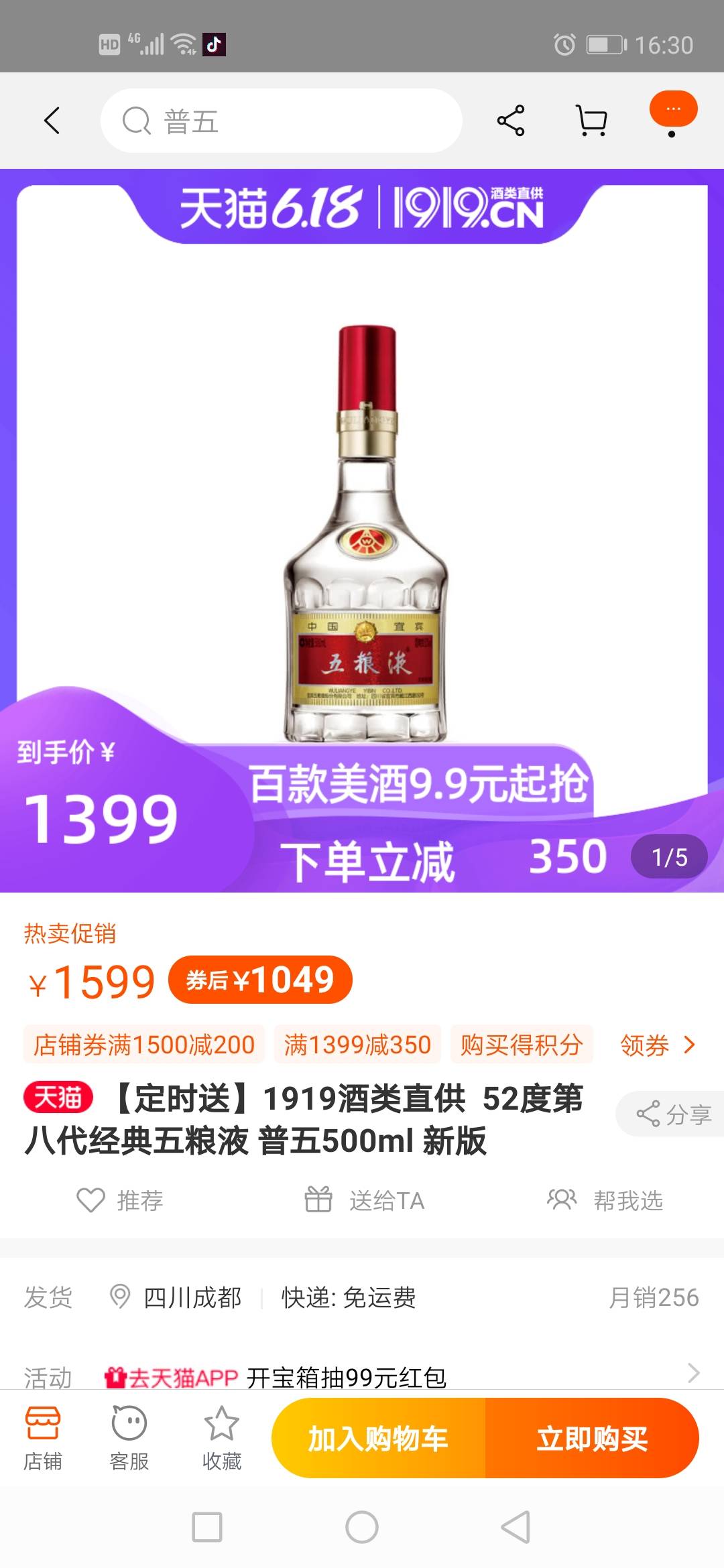Tap the 券后¥1049 coupon price badge
This screenshot has height=1568, width=724.
pyautogui.click(x=260, y=980)
